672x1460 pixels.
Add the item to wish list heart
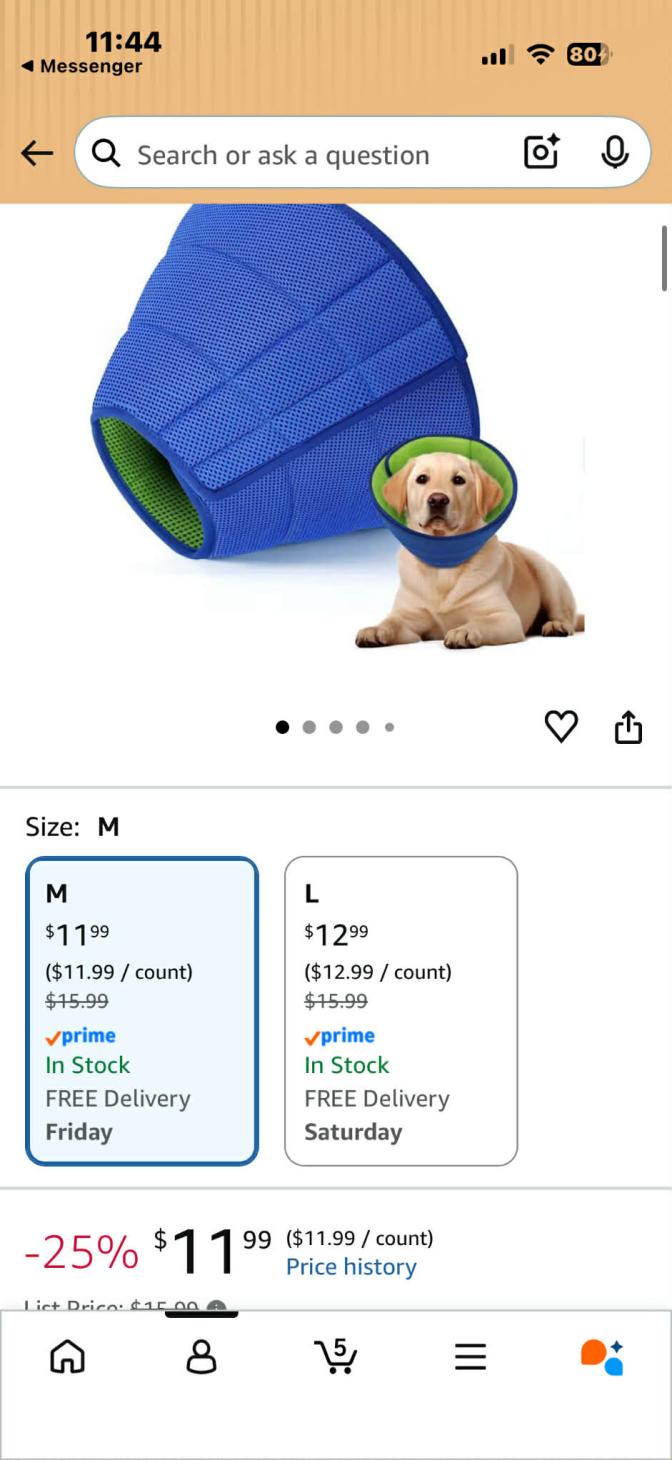point(561,726)
